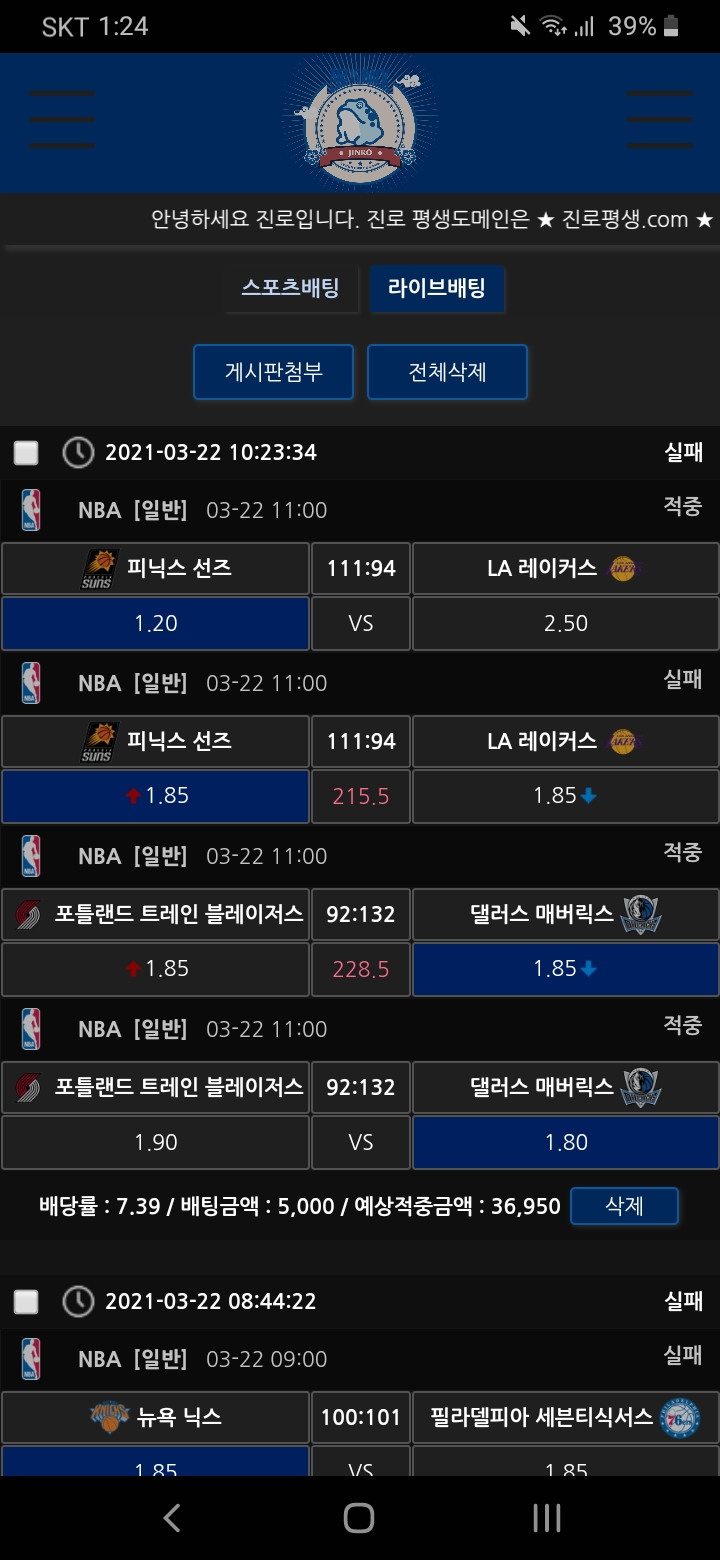The height and width of the screenshot is (1560, 720).
Task: Tap the 전체삭제 button
Action: (447, 372)
